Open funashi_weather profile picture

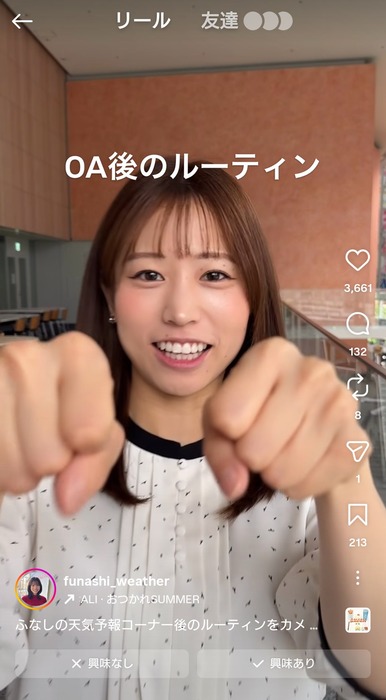[36, 589]
